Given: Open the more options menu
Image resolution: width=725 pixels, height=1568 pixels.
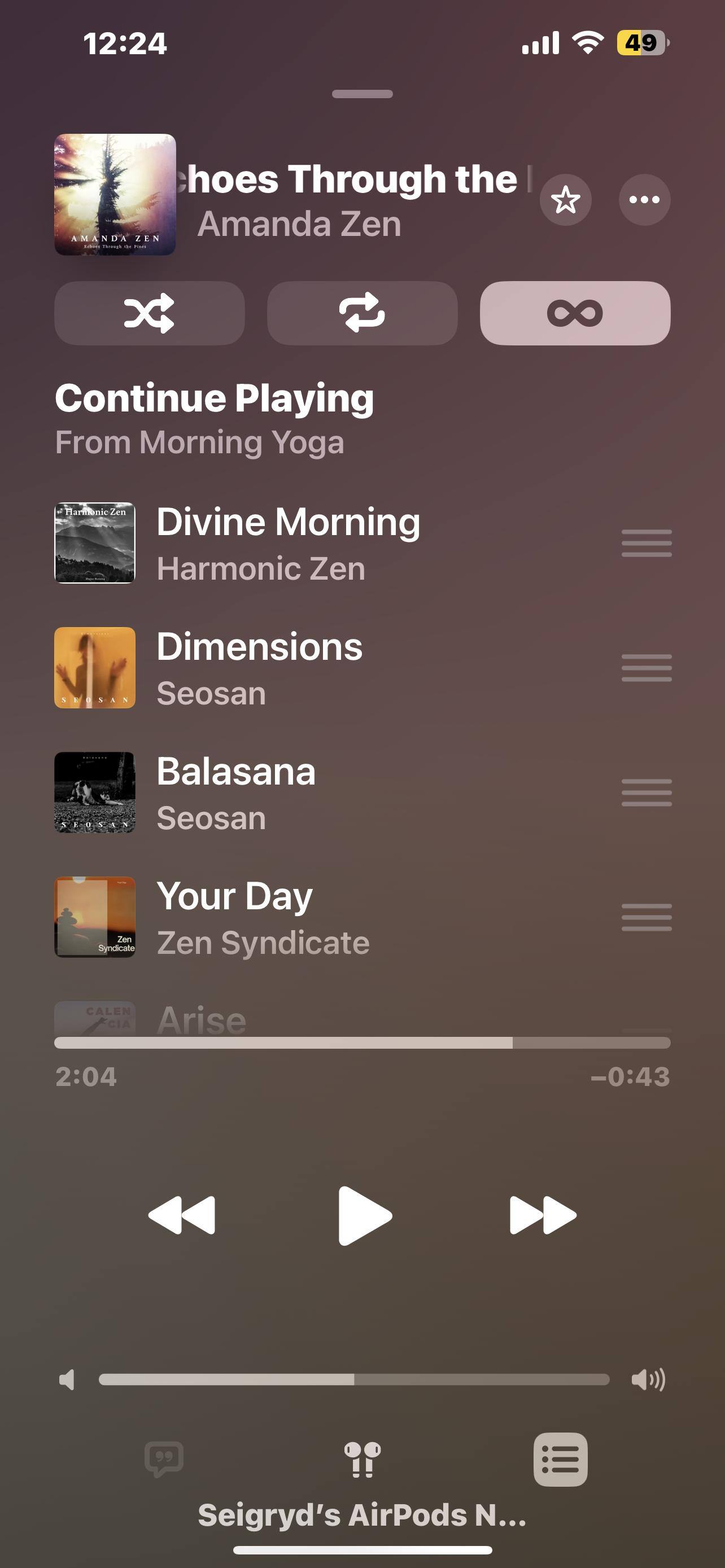Looking at the screenshot, I should [644, 200].
